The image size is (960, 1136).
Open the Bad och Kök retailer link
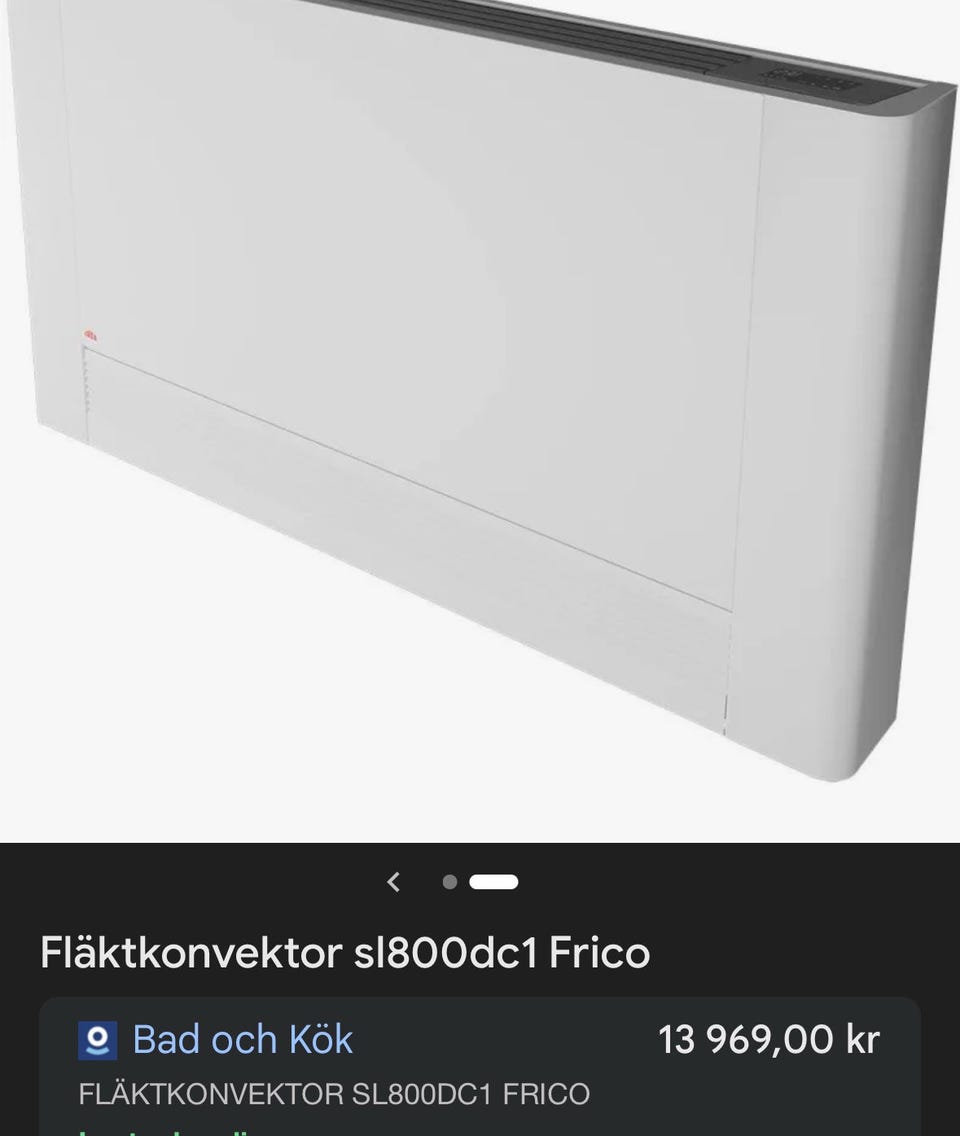pos(242,1040)
